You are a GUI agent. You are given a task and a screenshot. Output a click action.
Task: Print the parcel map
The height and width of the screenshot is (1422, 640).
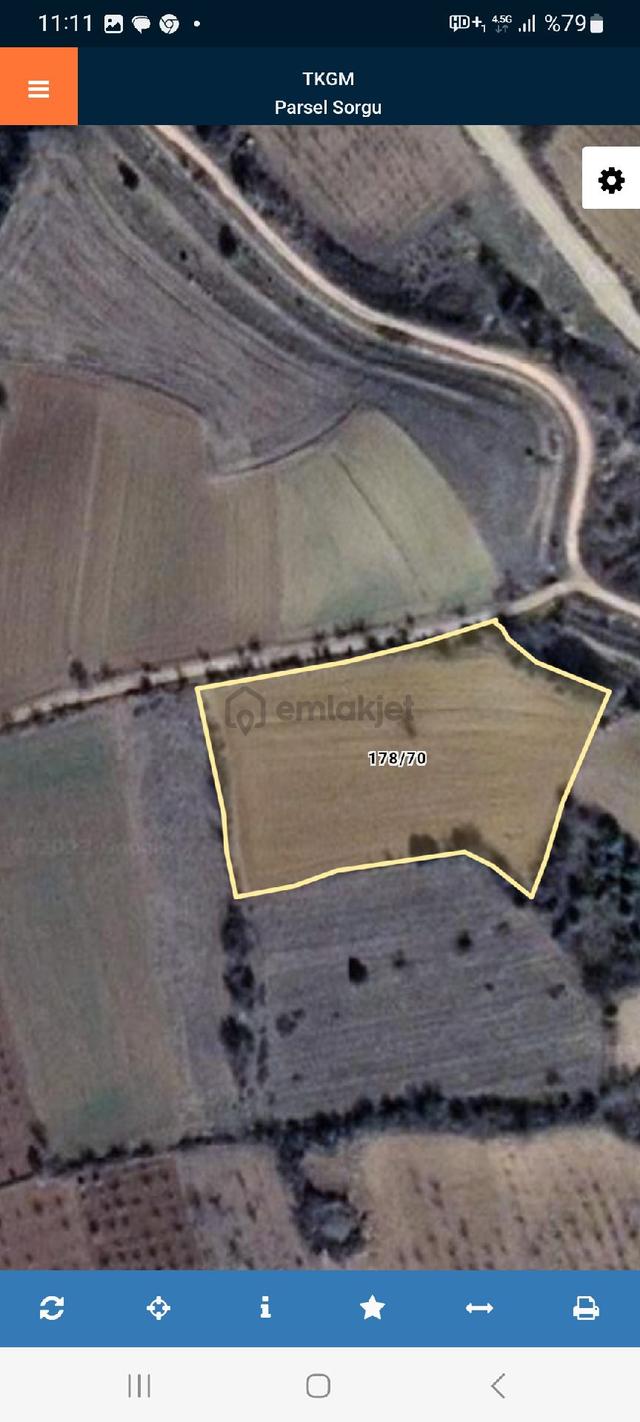pos(586,1307)
